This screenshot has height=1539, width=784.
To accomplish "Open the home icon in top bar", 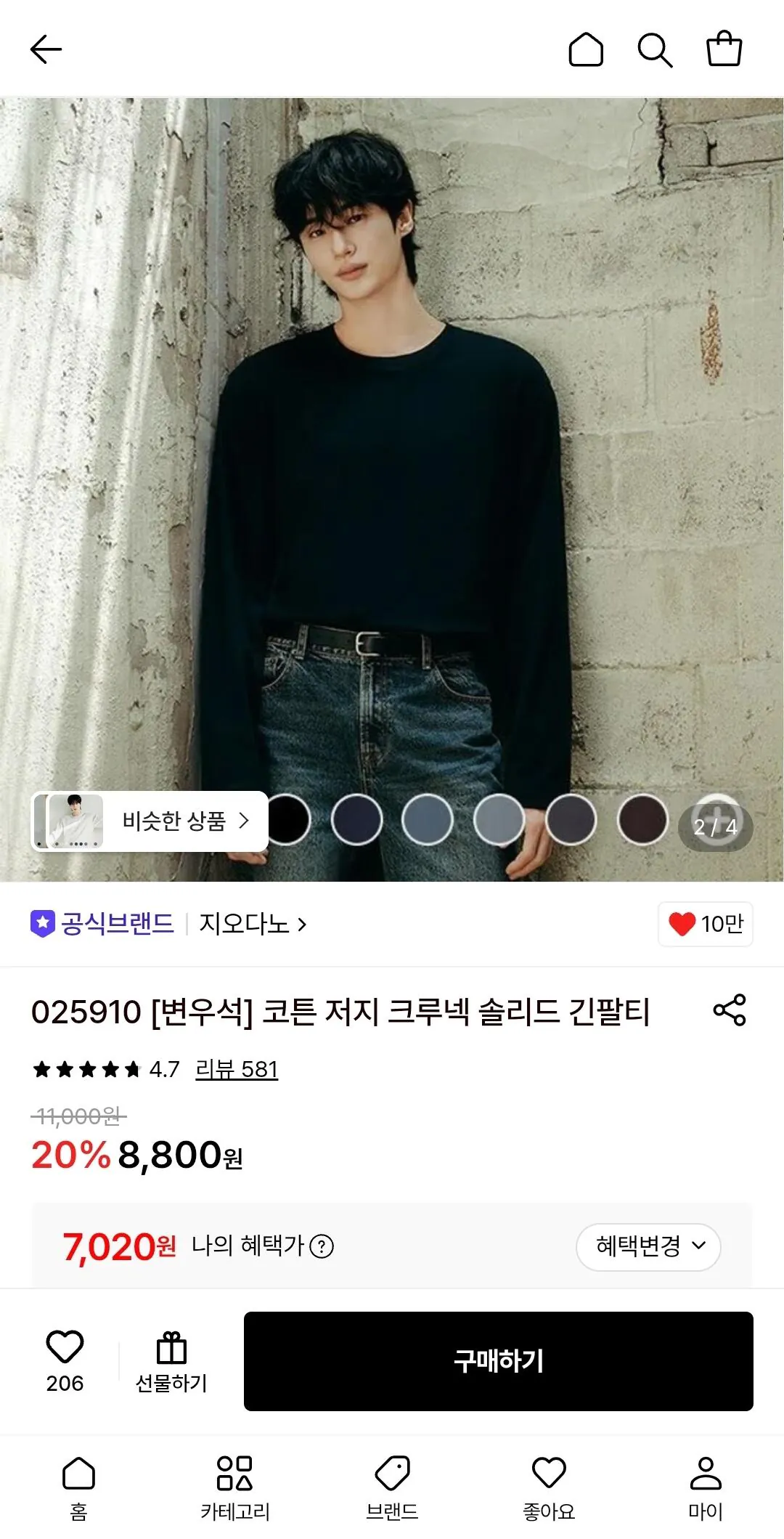I will point(586,49).
